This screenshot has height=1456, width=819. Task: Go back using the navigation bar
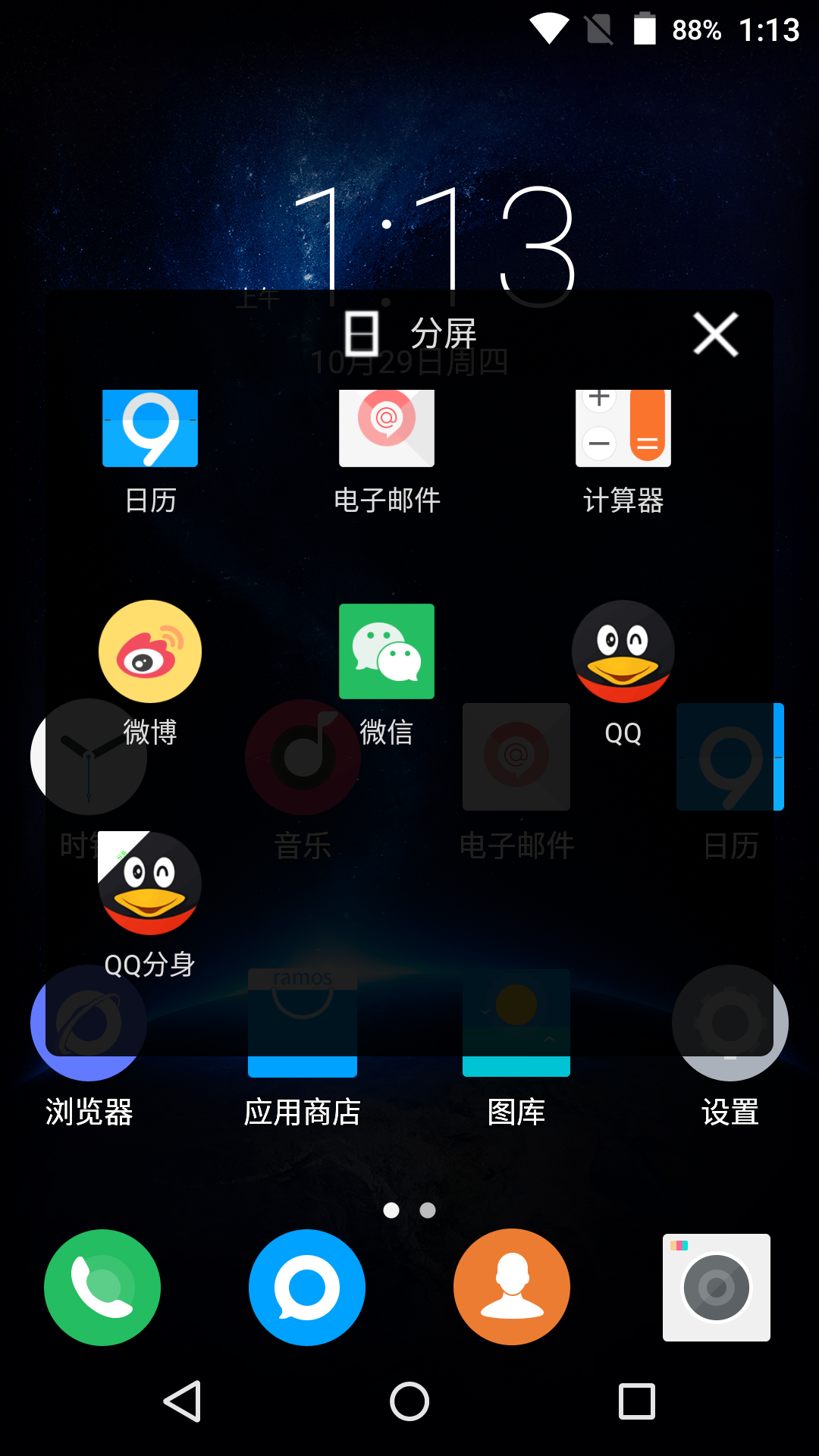coord(183,1401)
